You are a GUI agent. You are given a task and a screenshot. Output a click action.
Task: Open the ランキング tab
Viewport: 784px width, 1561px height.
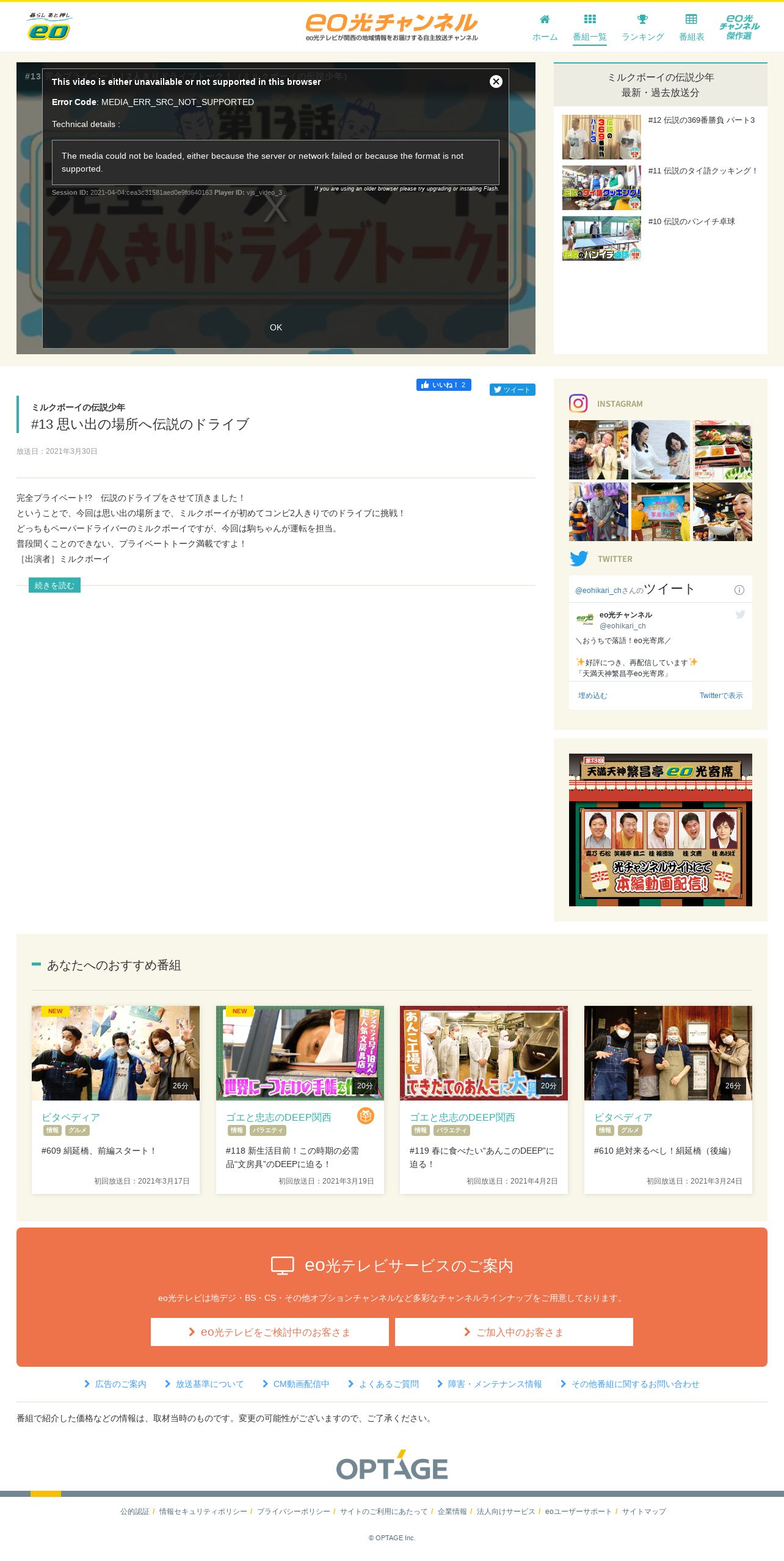[642, 28]
